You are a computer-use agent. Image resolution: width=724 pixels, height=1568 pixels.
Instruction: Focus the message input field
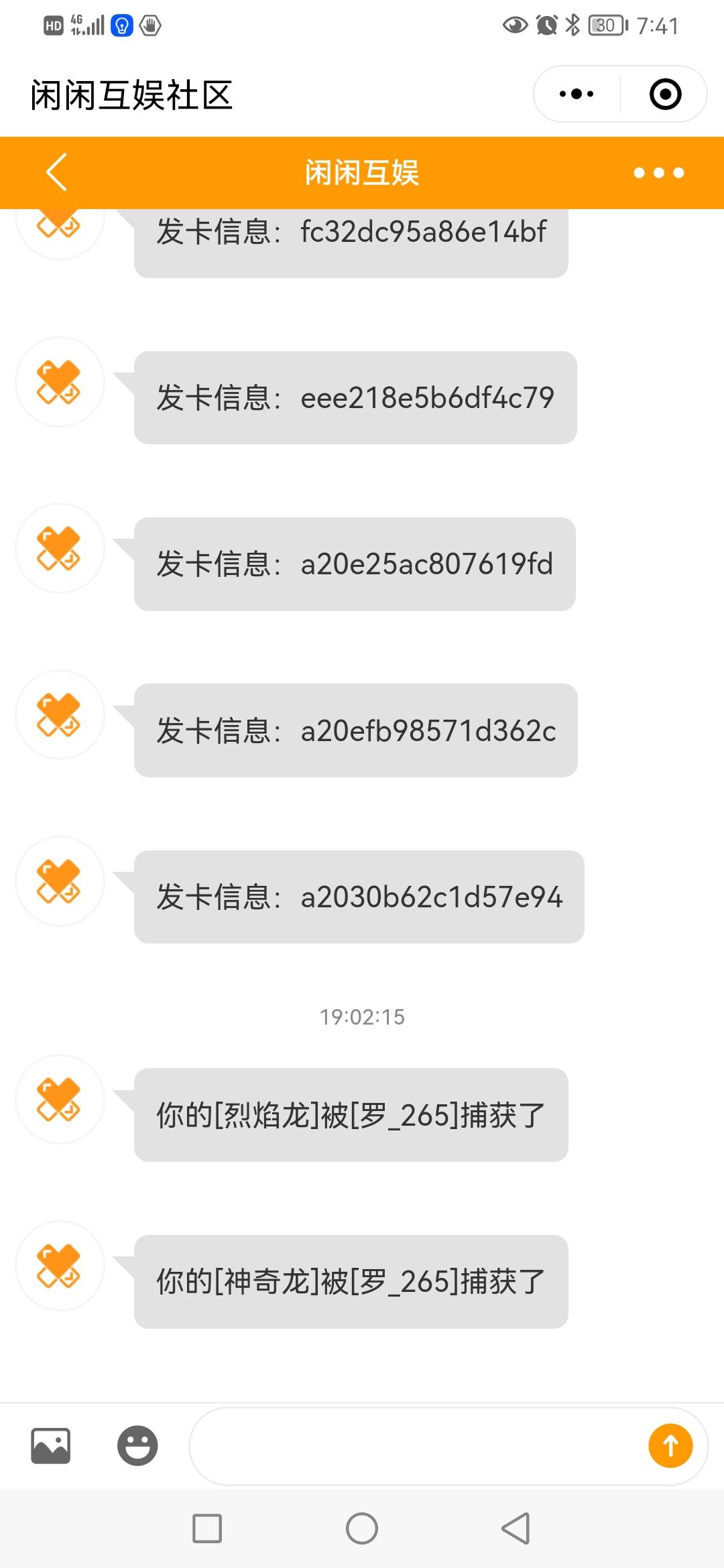click(x=416, y=1446)
